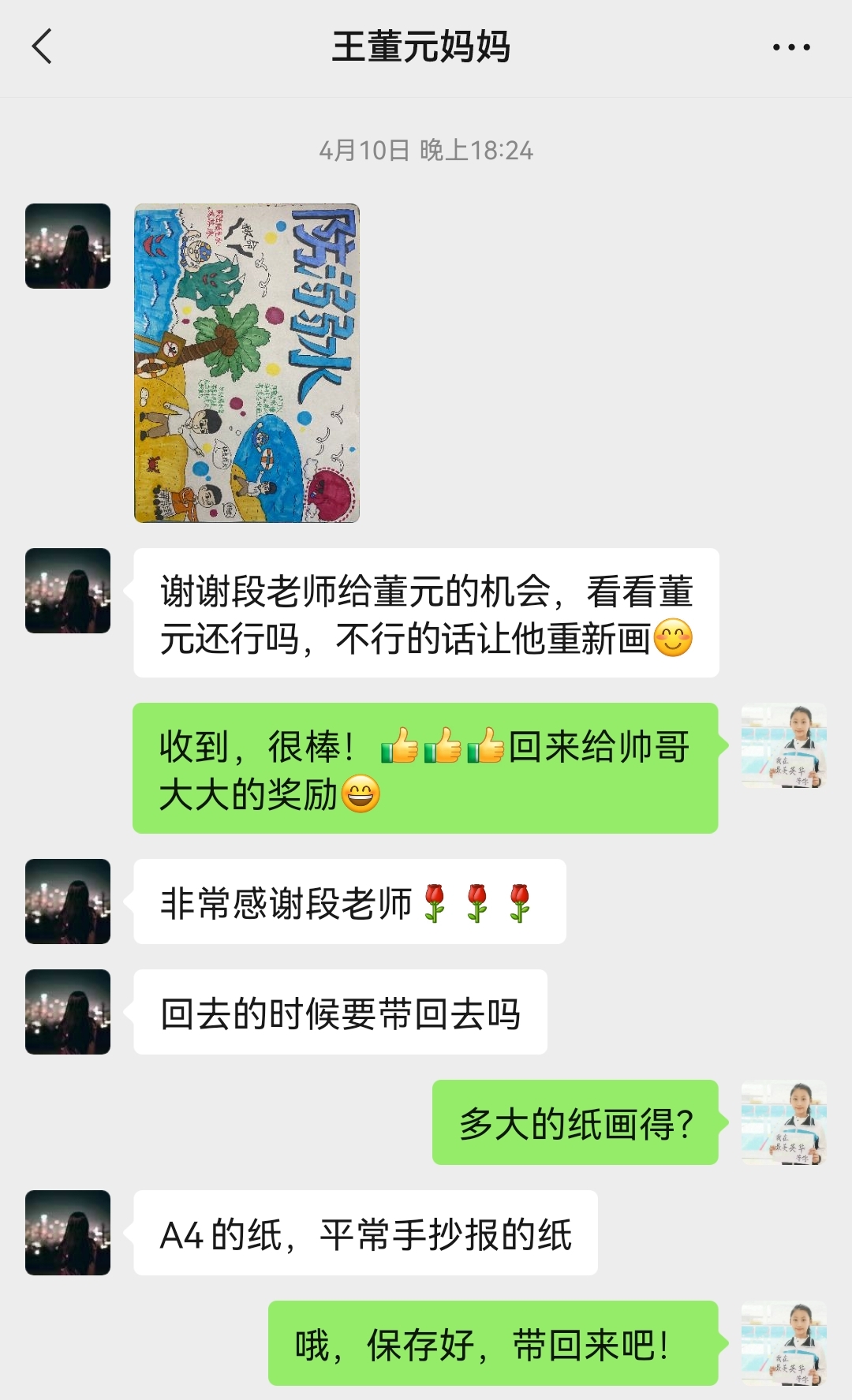This screenshot has width=852, height=1400.
Task: Tap 王董元妈妈's avatar beside the drawing
Action: [68, 246]
